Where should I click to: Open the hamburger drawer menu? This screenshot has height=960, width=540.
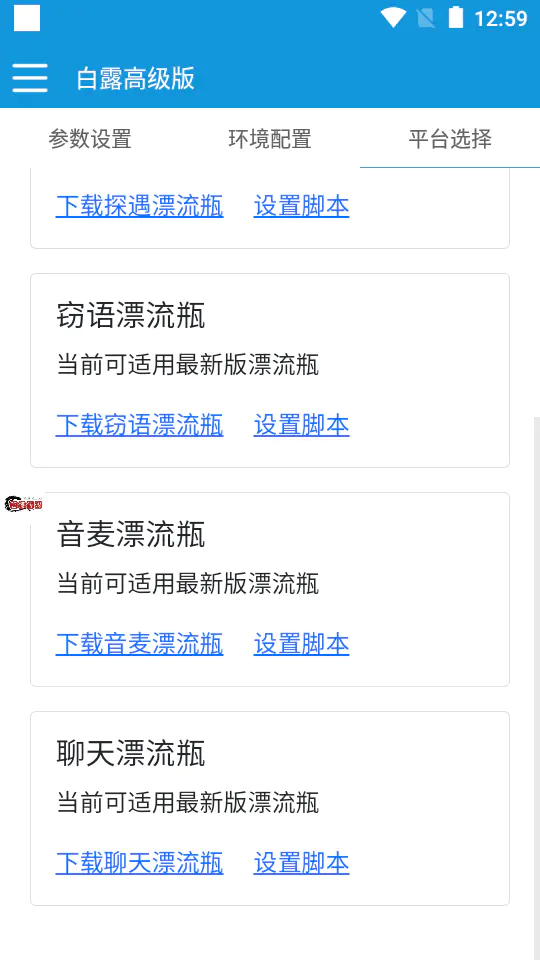29,78
